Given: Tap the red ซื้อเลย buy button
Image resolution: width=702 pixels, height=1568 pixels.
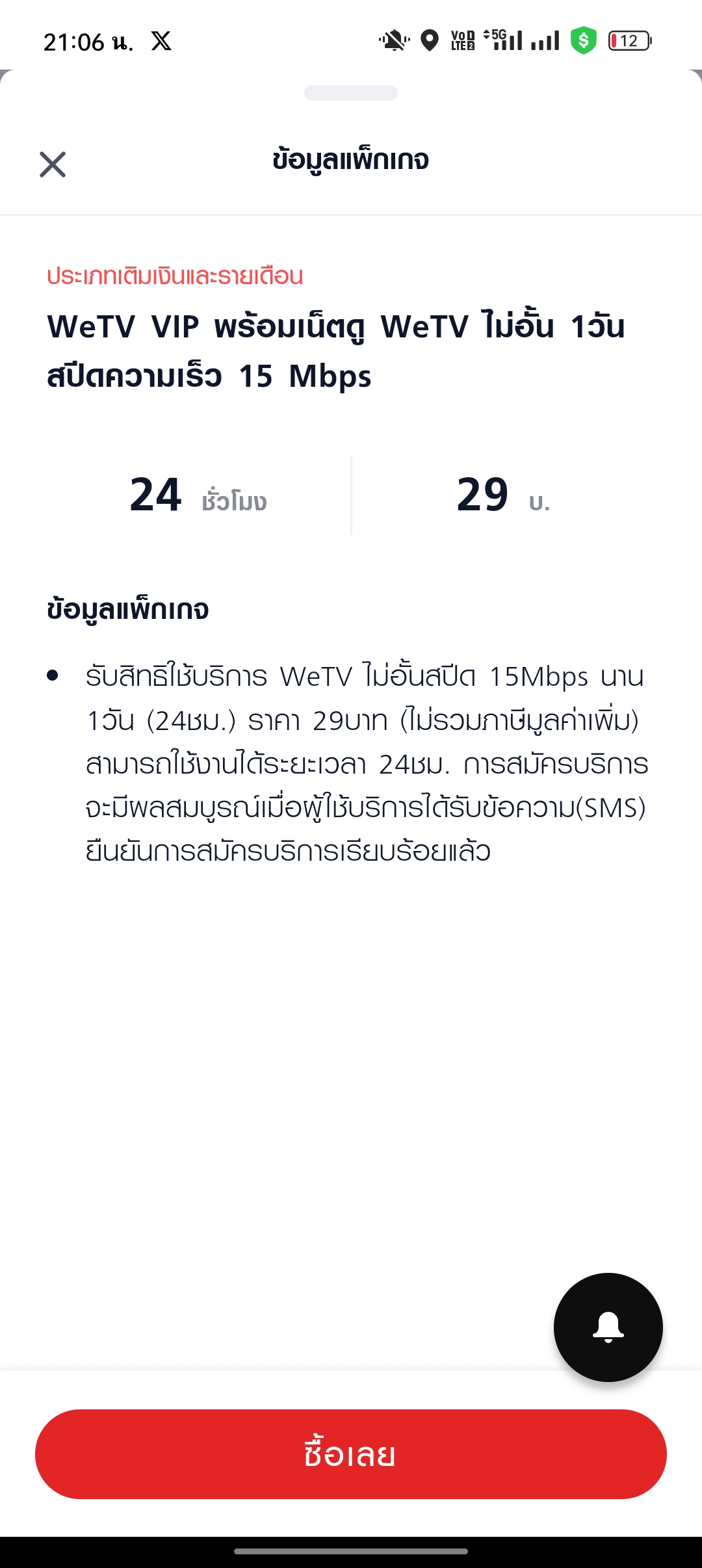Looking at the screenshot, I should coord(351,1454).
